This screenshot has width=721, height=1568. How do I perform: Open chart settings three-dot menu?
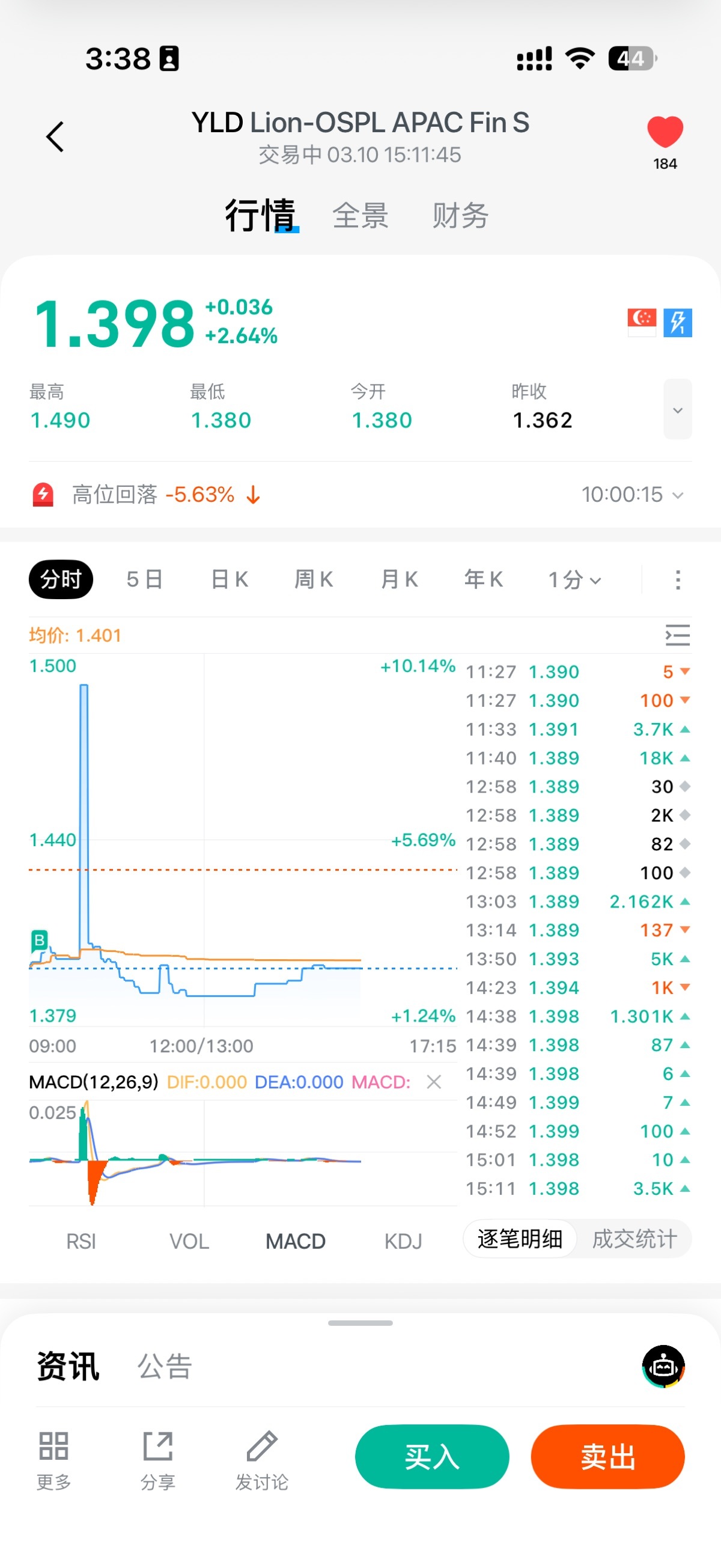(678, 579)
